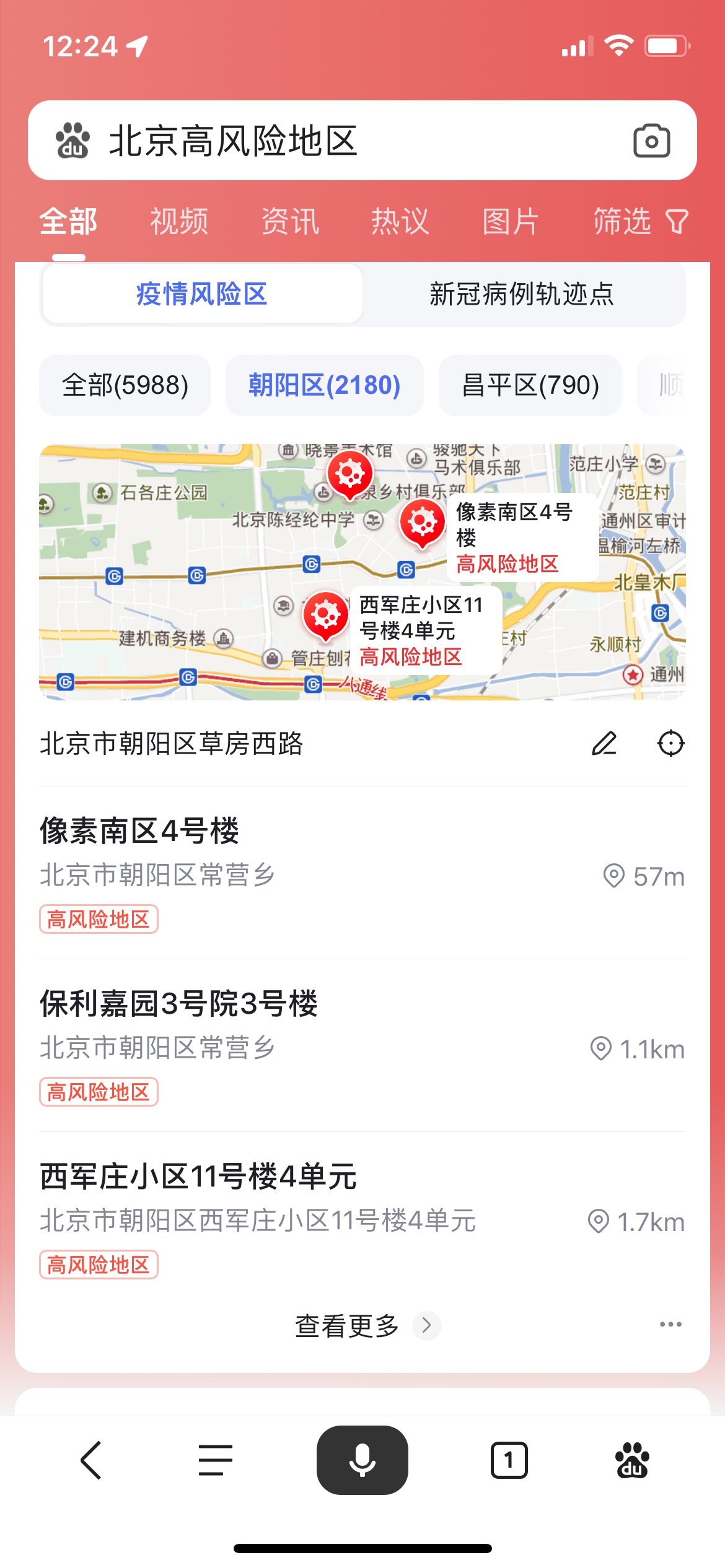This screenshot has height=1568, width=725.
Task: Open 保利嘉园3号院3号楼 result
Action: coord(362,1046)
